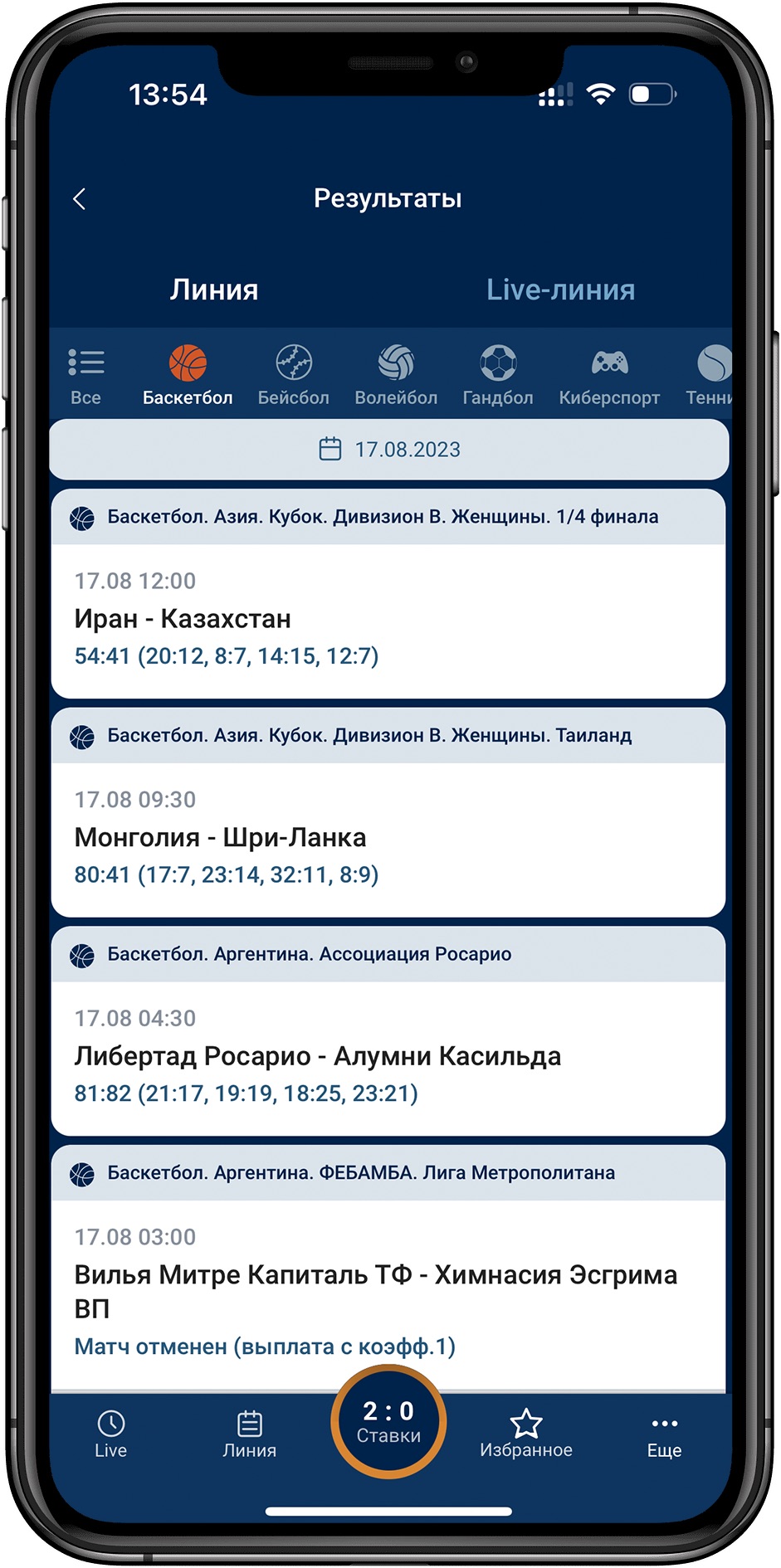Screen dimensions: 781x1568
Task: Filter results by Гандбол
Action: pyautogui.click(x=498, y=376)
